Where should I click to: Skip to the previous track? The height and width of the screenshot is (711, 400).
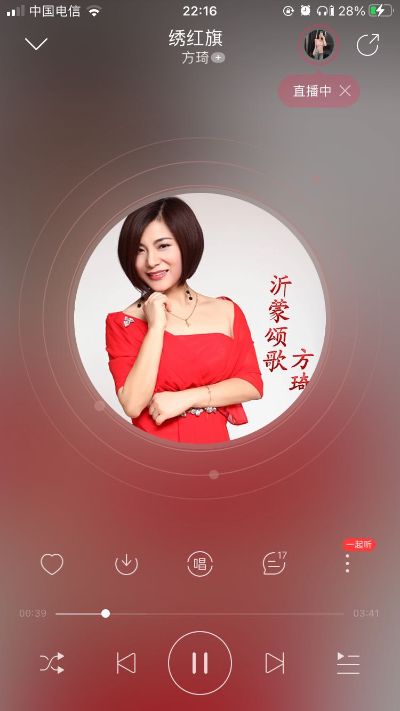126,663
